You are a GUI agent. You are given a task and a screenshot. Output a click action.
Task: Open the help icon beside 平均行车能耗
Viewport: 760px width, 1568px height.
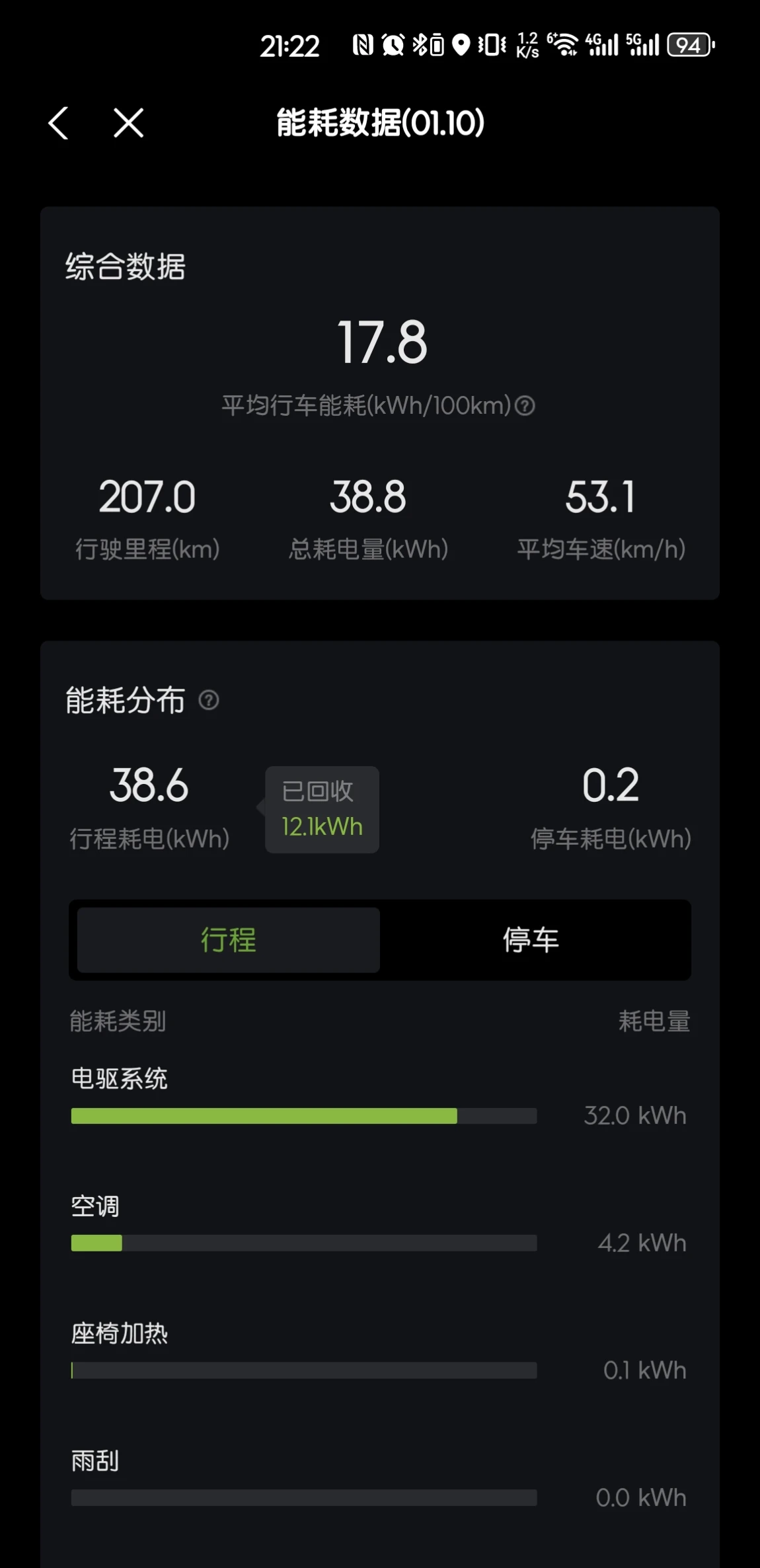point(525,405)
